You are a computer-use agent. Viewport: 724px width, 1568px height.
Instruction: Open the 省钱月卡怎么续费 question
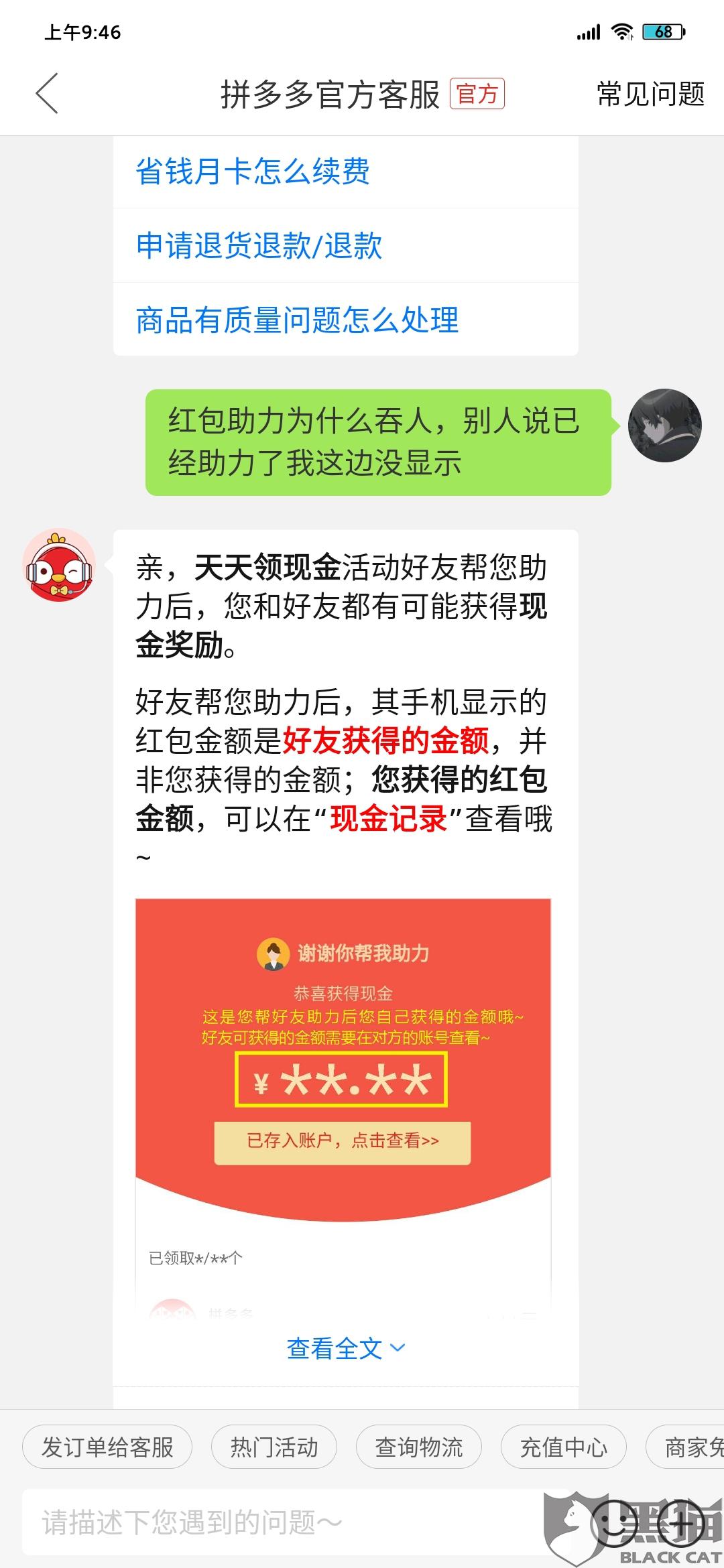pos(253,172)
